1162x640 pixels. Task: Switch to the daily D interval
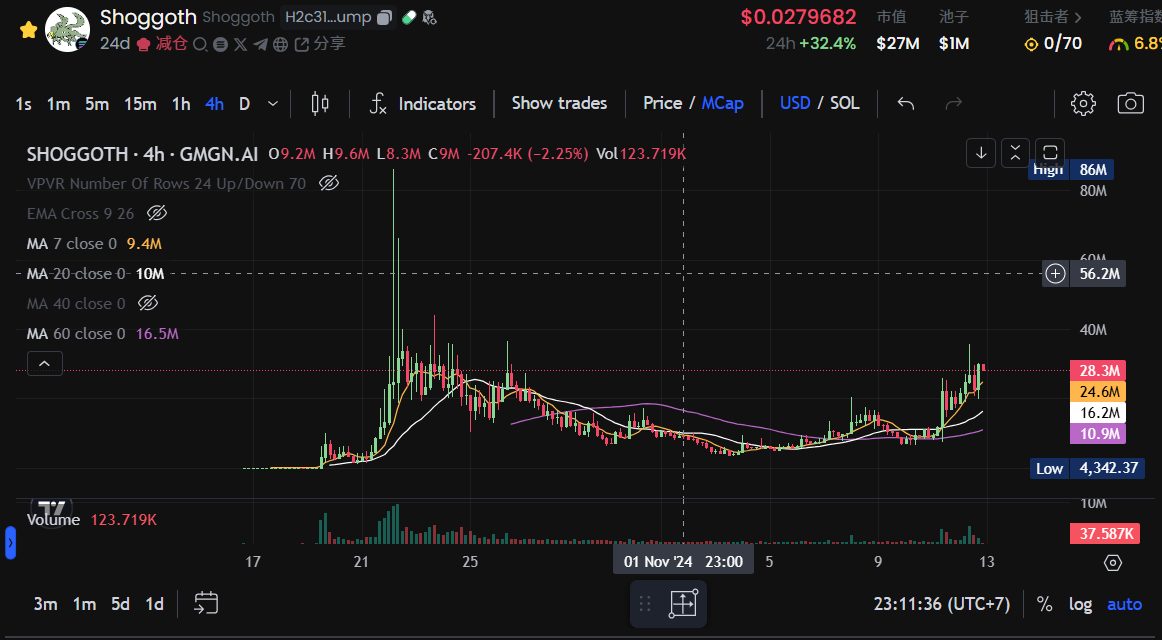[x=244, y=104]
